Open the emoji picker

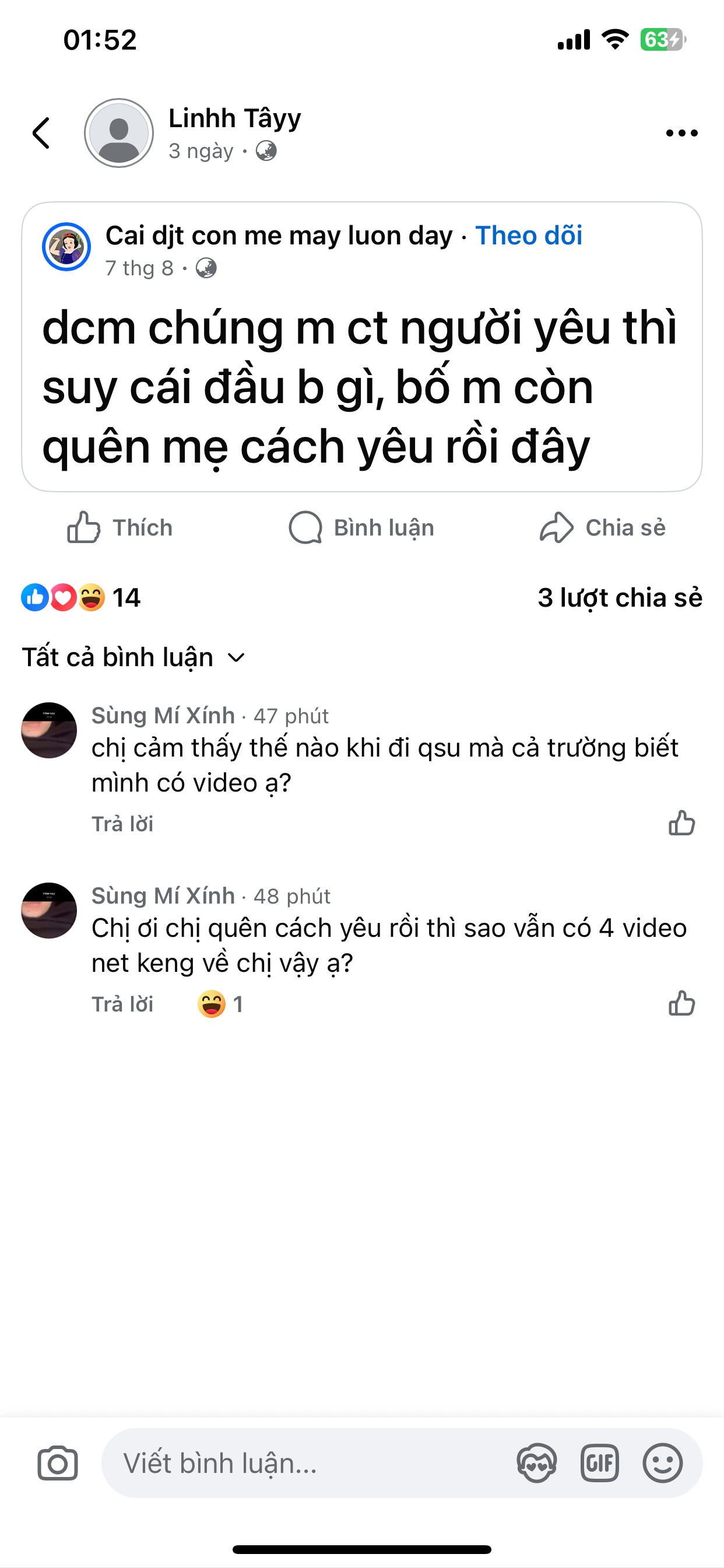[x=663, y=1462]
